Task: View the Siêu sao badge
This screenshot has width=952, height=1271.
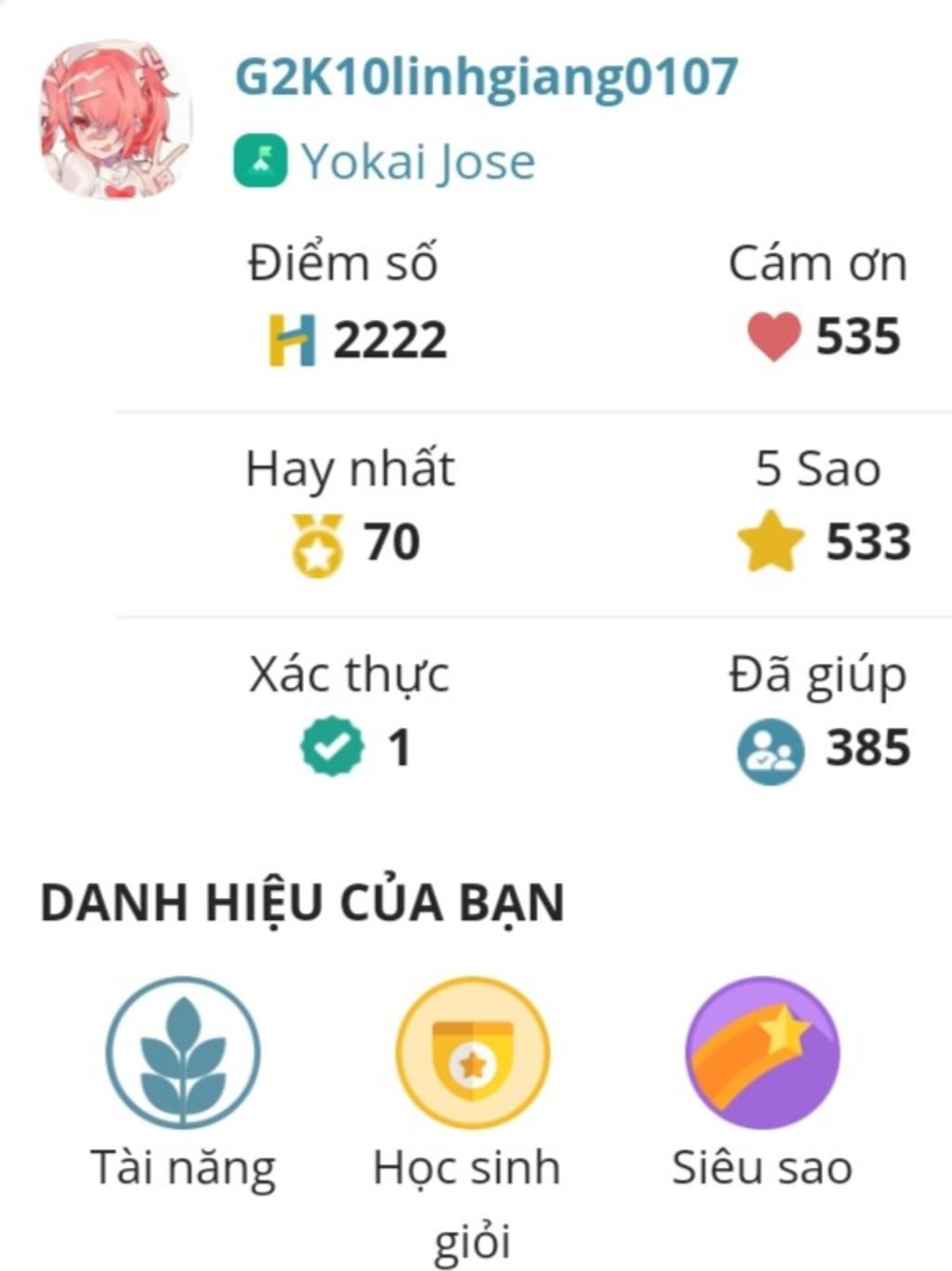Action: pyautogui.click(x=762, y=1053)
